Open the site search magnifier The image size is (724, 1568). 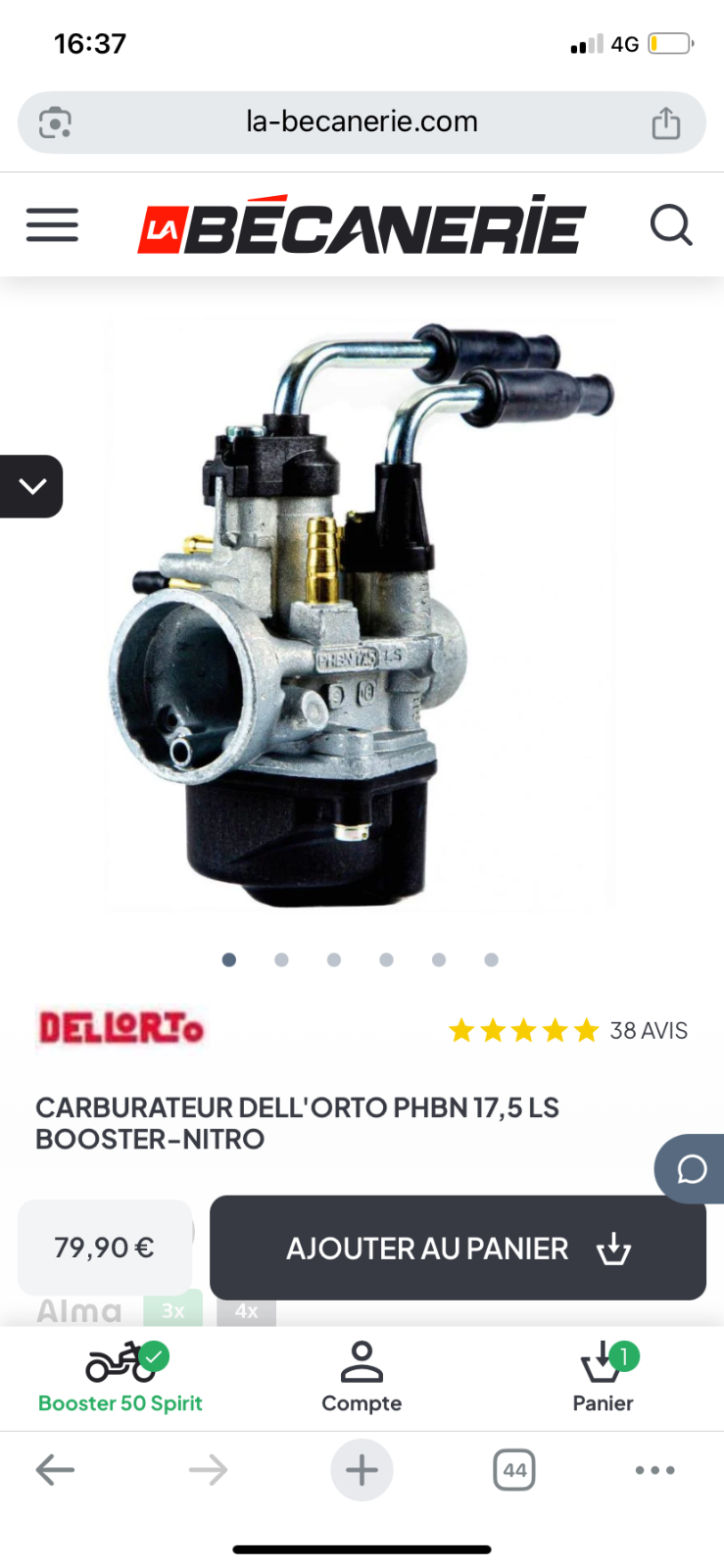point(671,225)
